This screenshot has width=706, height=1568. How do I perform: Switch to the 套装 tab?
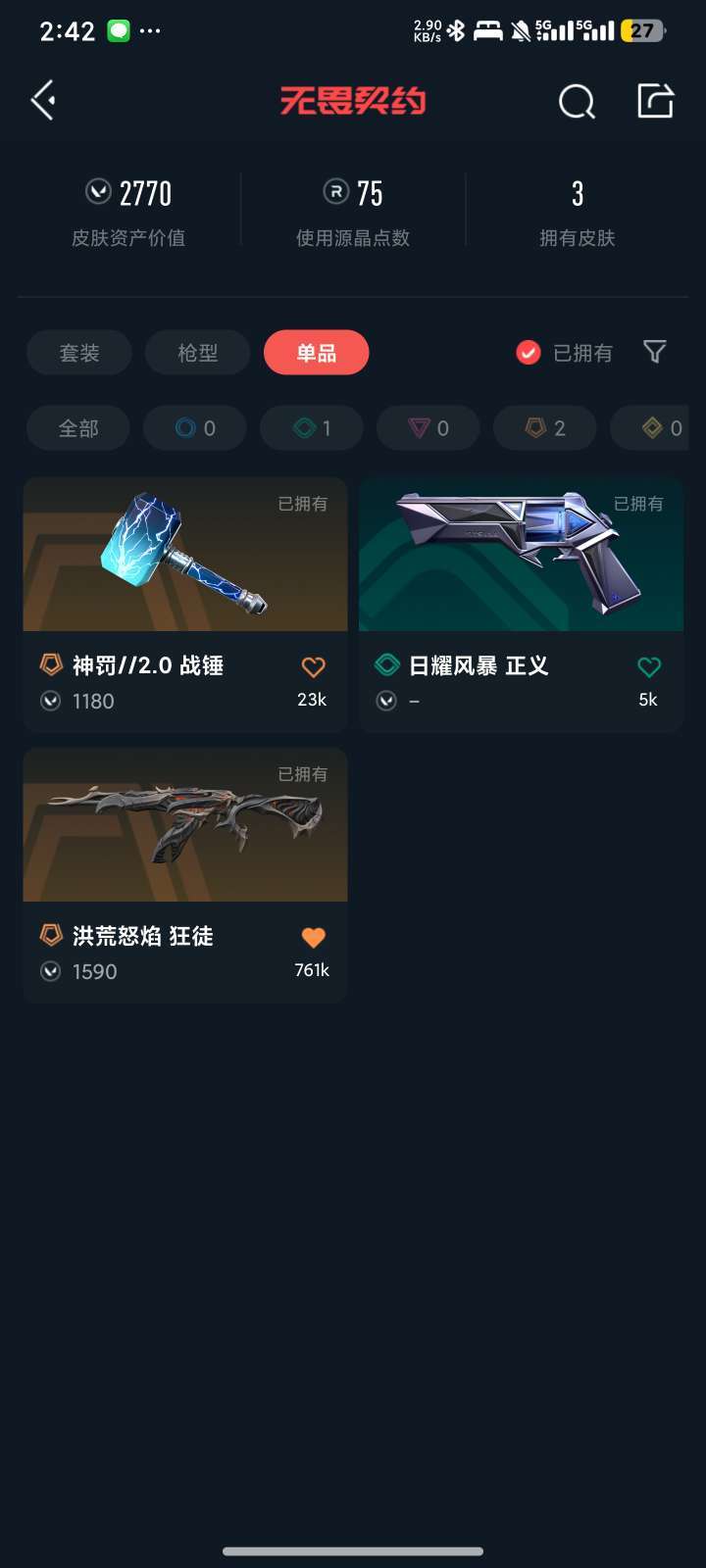coord(79,353)
